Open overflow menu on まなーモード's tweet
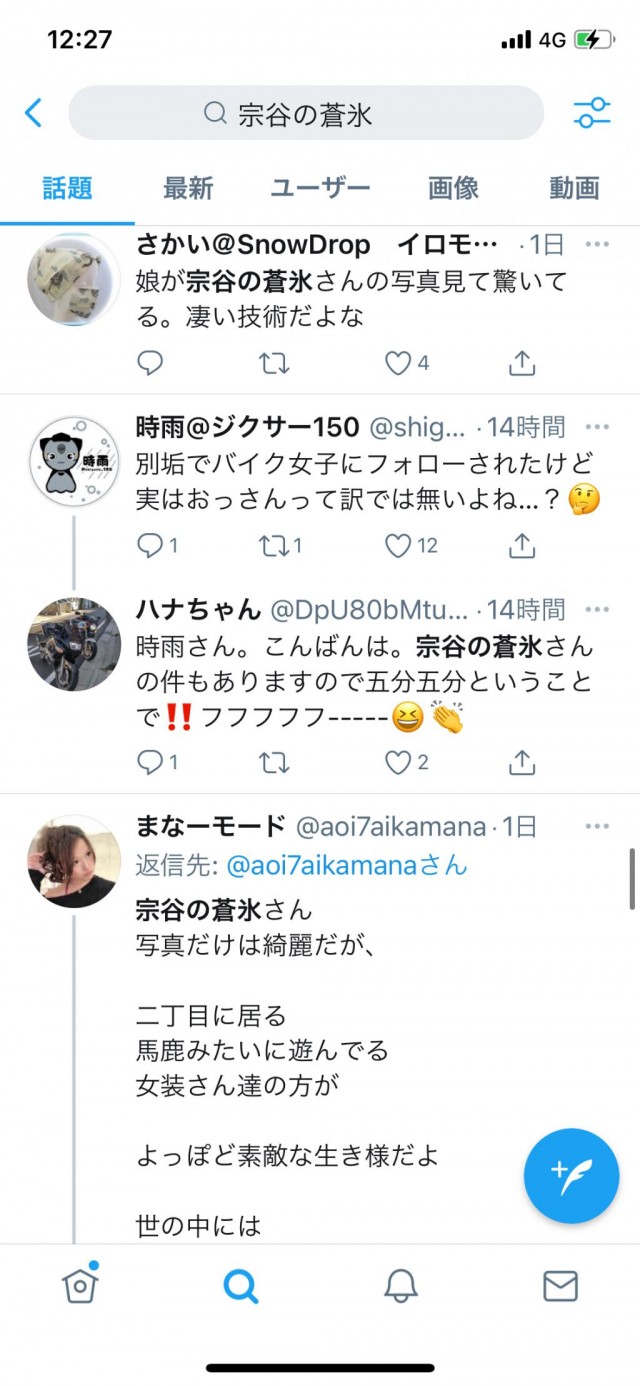 click(x=597, y=826)
